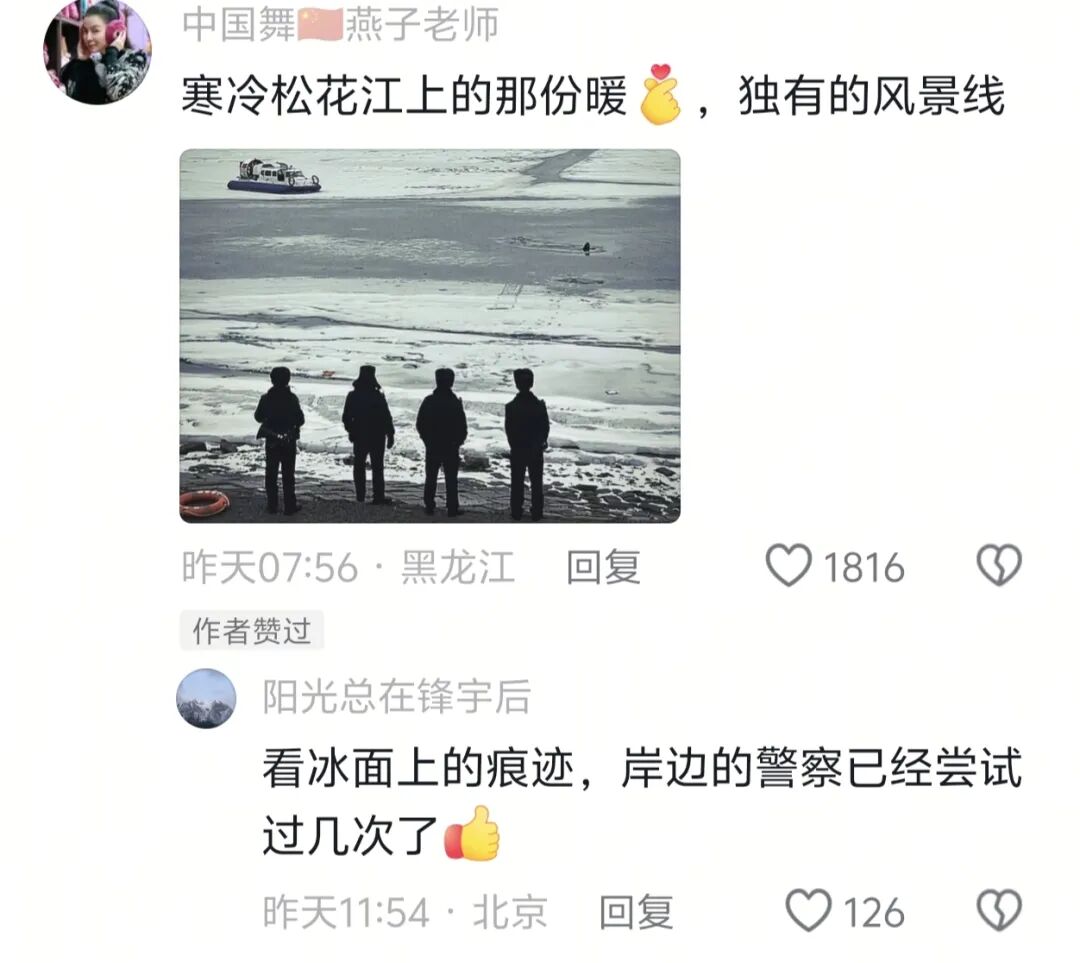The image size is (1080, 963).
Task: Open 中国舞燕子老师's username link
Action: click(x=340, y=27)
